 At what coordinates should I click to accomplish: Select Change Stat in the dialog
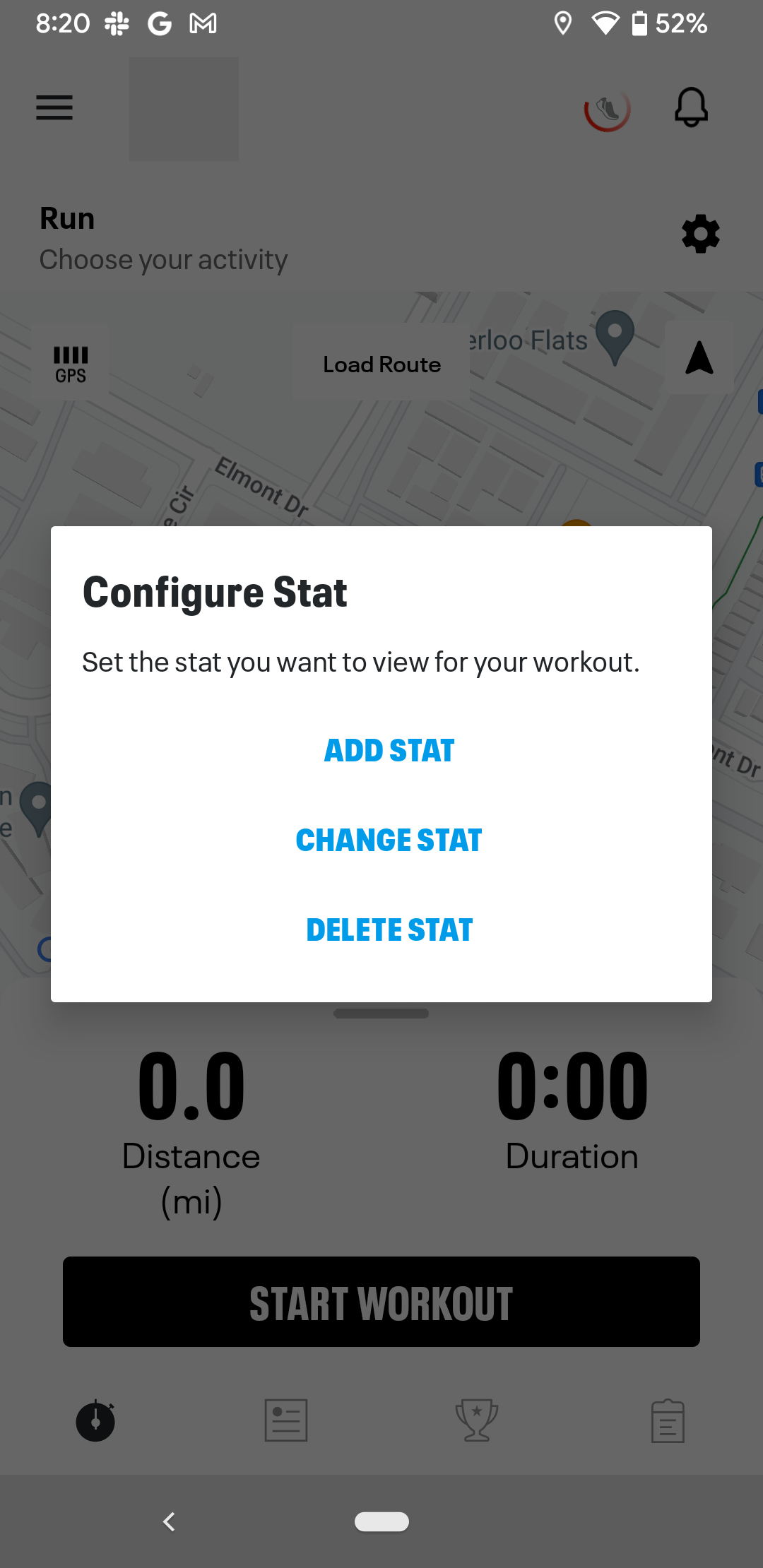[x=389, y=840]
